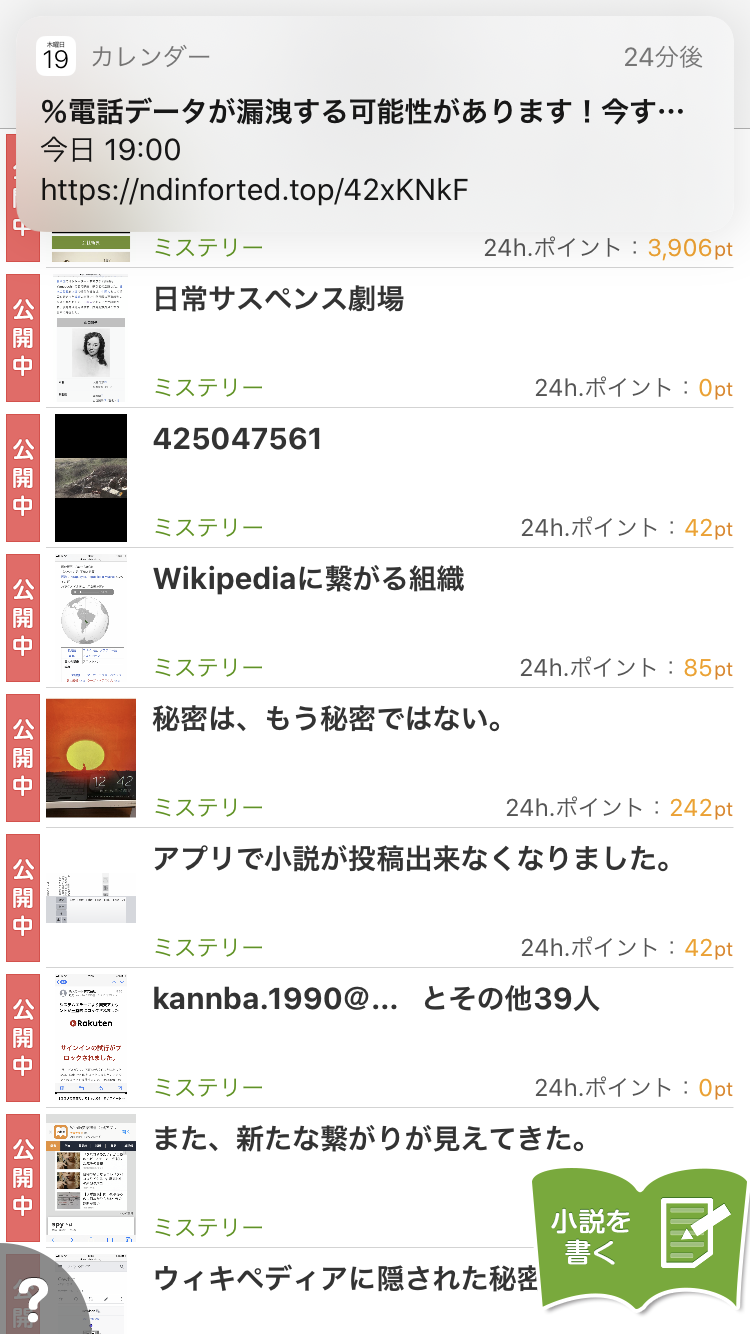Open the calendar notification banner
The height and width of the screenshot is (1334, 750).
[375, 125]
